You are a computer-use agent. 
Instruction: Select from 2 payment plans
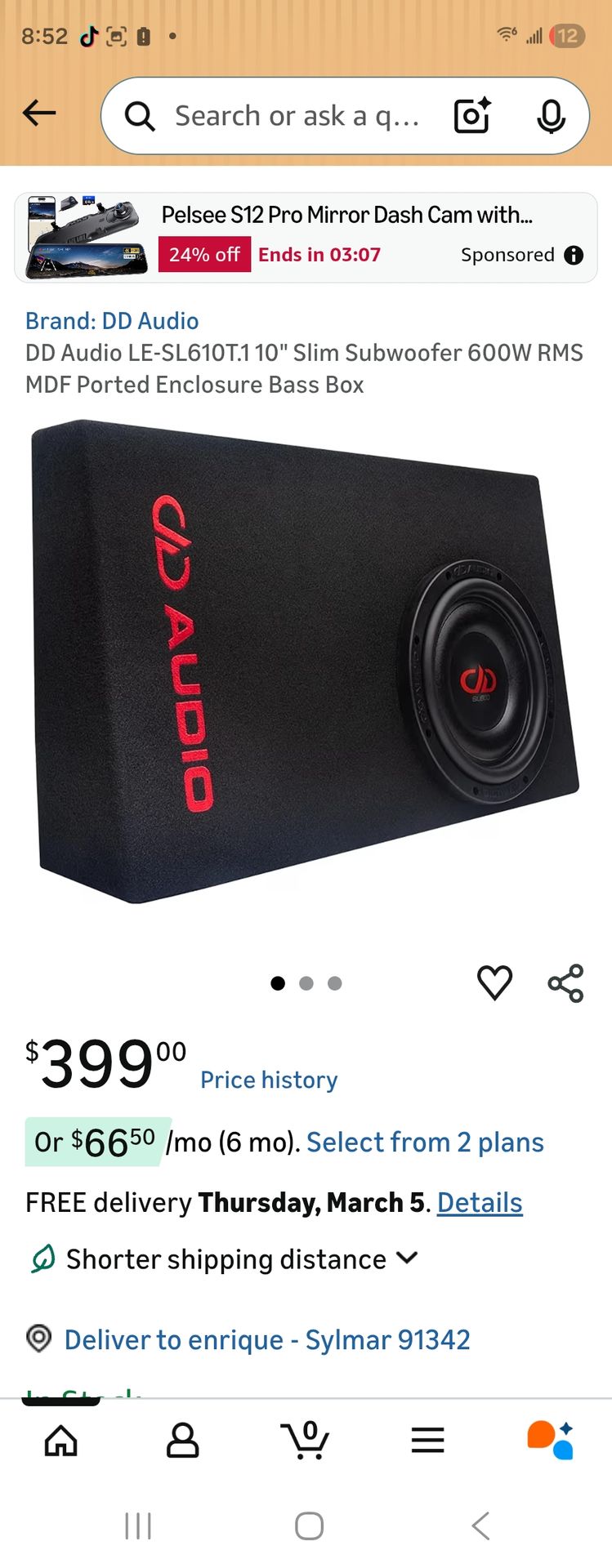click(425, 1142)
